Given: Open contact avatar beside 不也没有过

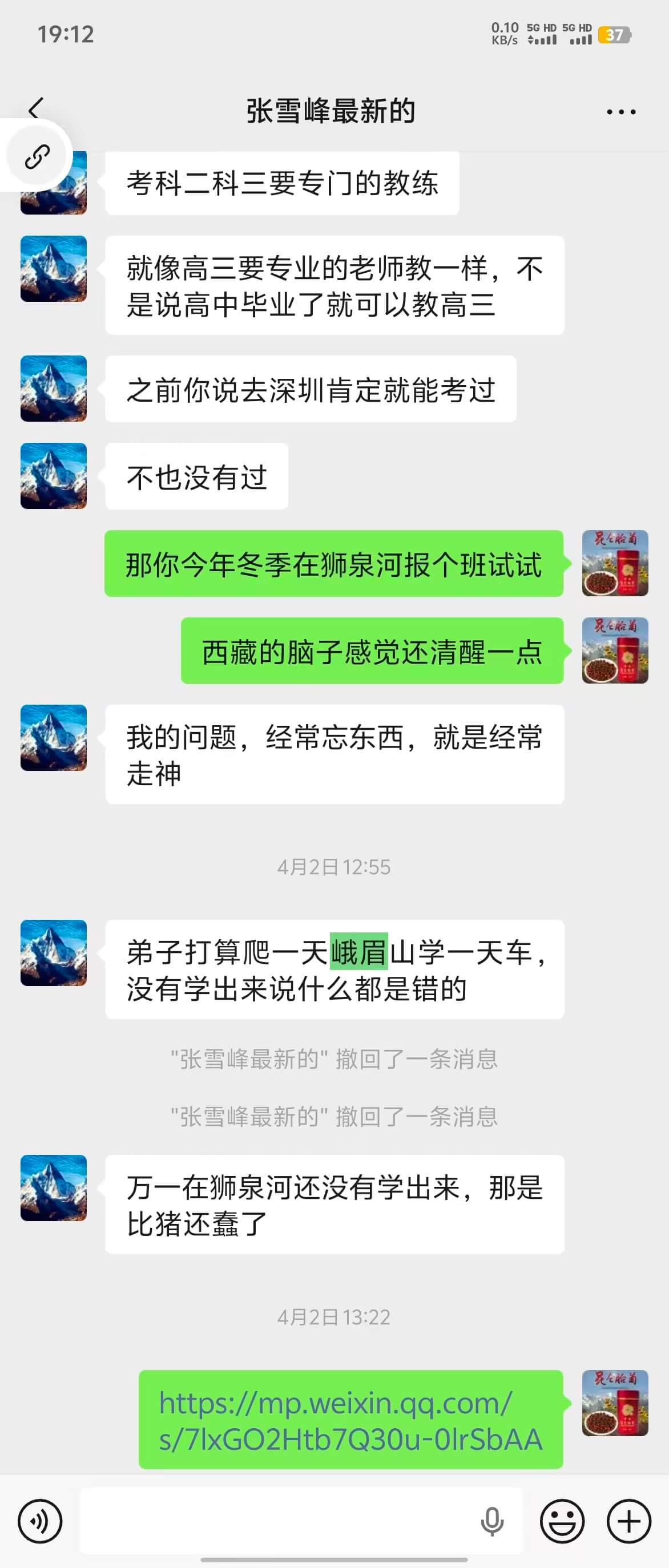Looking at the screenshot, I should pyautogui.click(x=54, y=476).
